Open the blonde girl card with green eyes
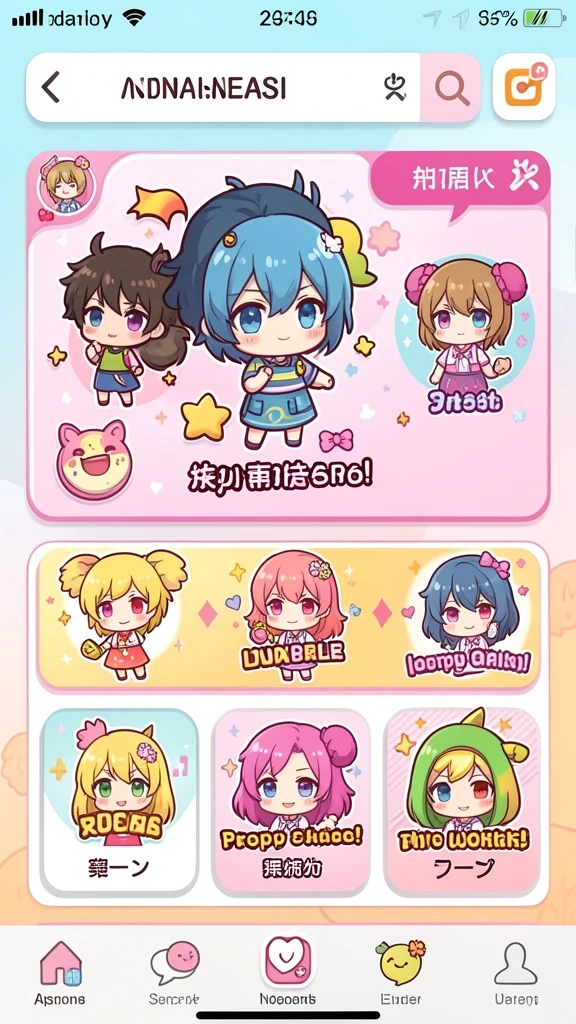 click(x=120, y=801)
